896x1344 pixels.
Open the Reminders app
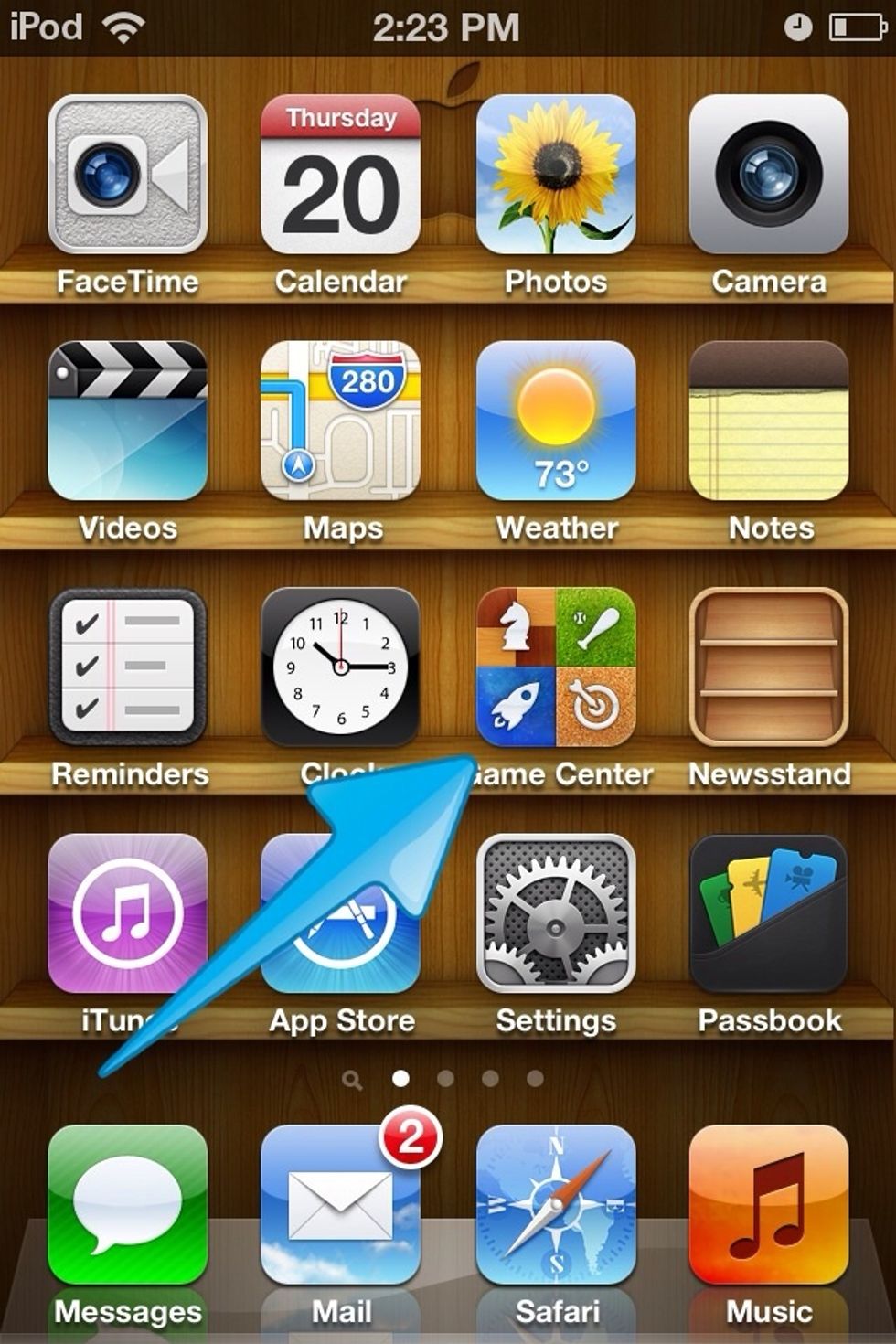[x=128, y=666]
